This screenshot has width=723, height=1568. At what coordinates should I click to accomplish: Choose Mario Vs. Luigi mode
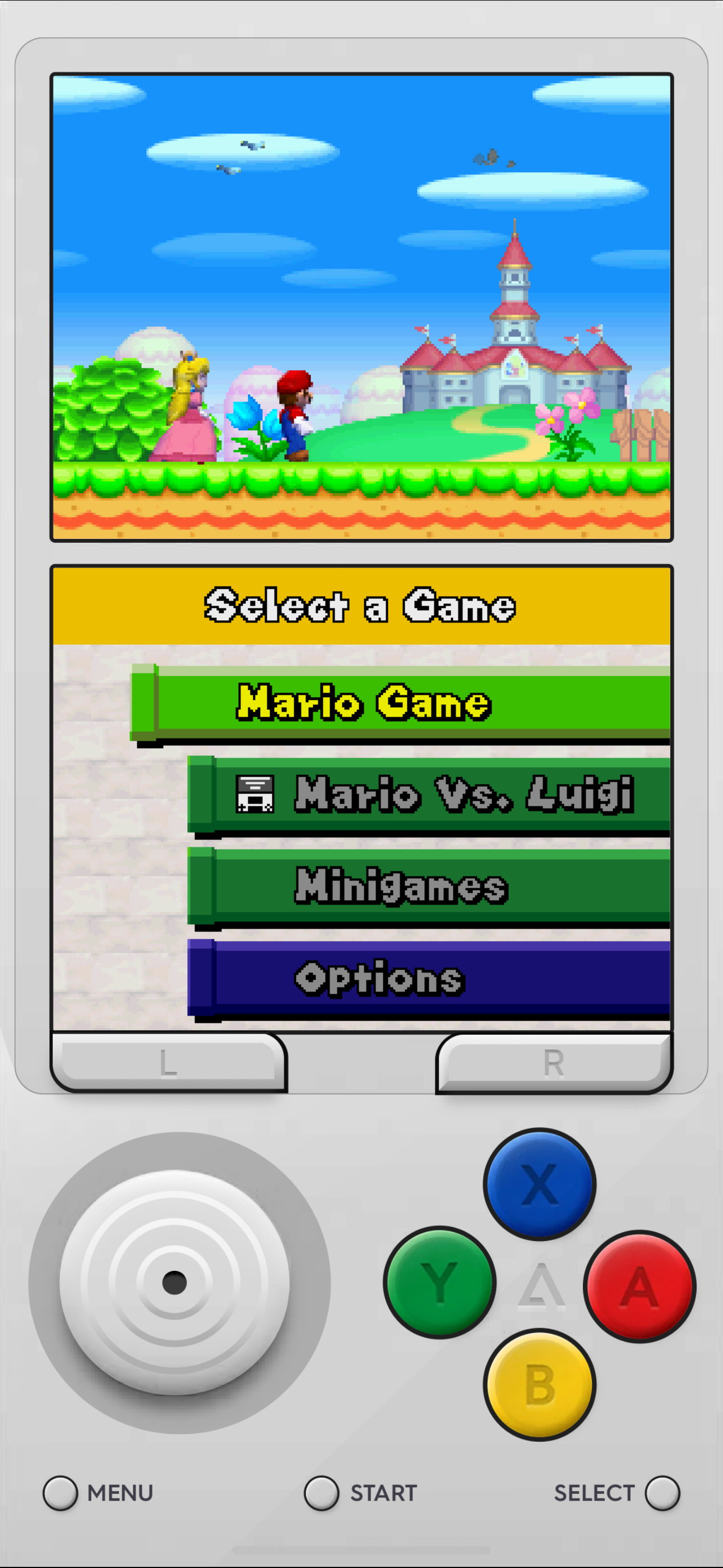click(x=428, y=795)
